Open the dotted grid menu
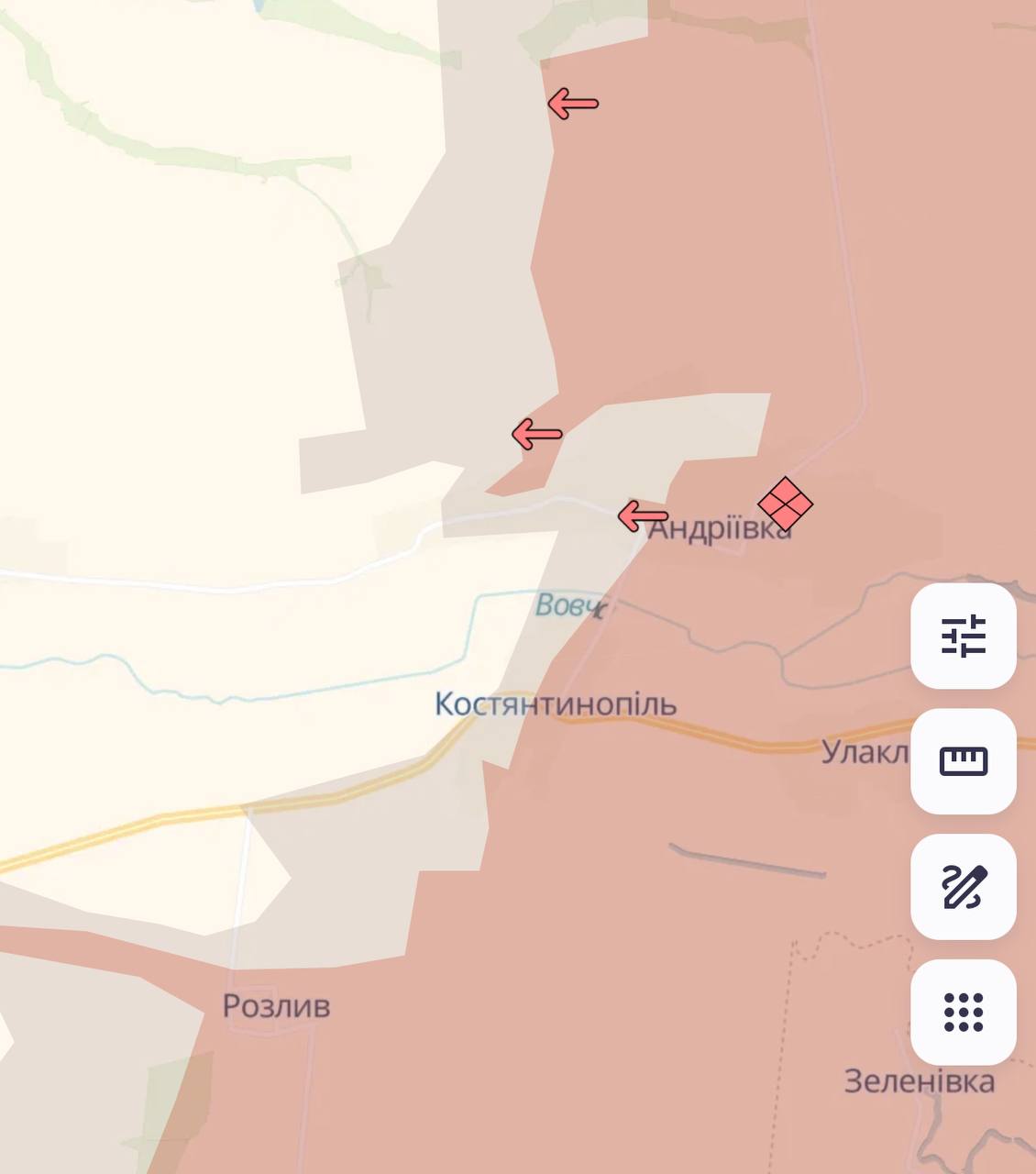Viewport: 1036px width, 1174px height. click(963, 1012)
